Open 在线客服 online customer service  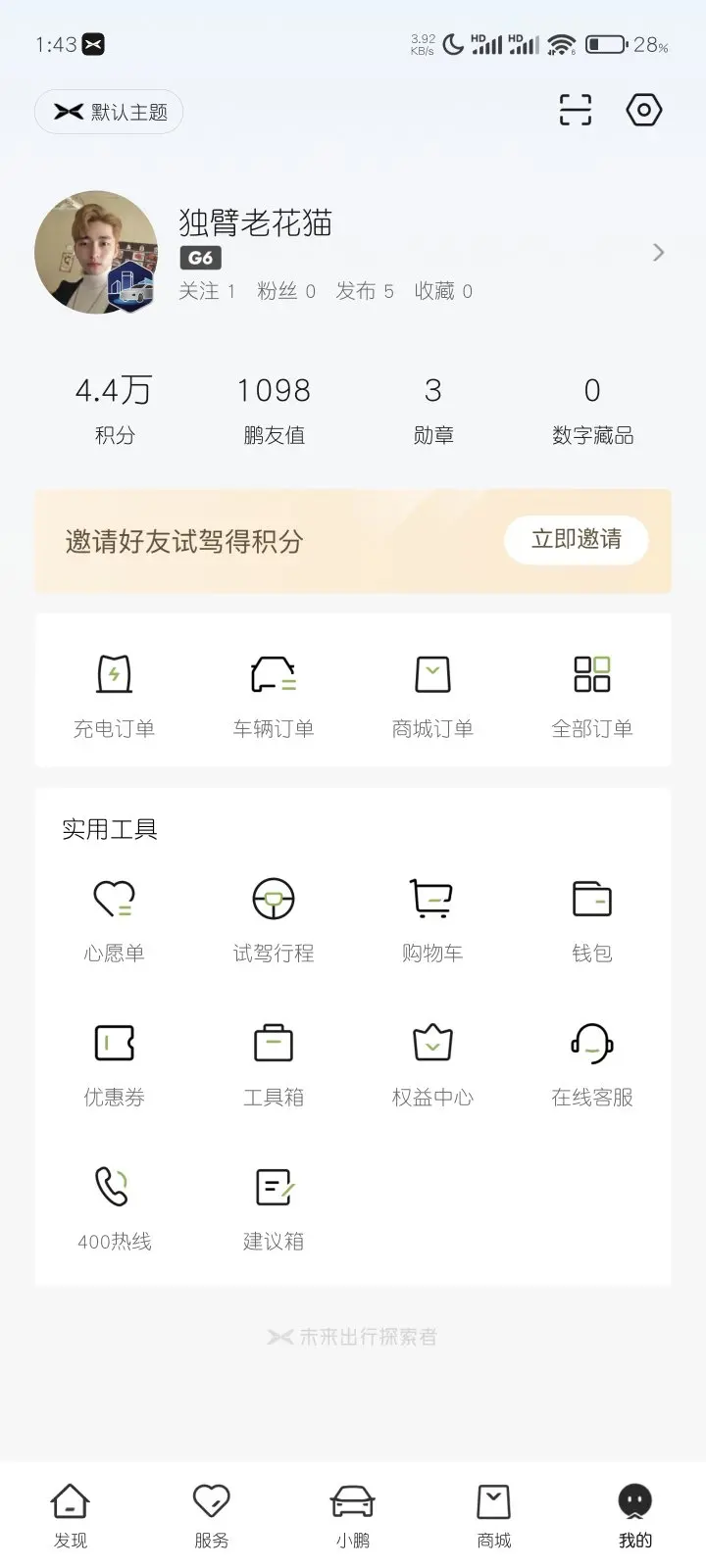pyautogui.click(x=592, y=1060)
